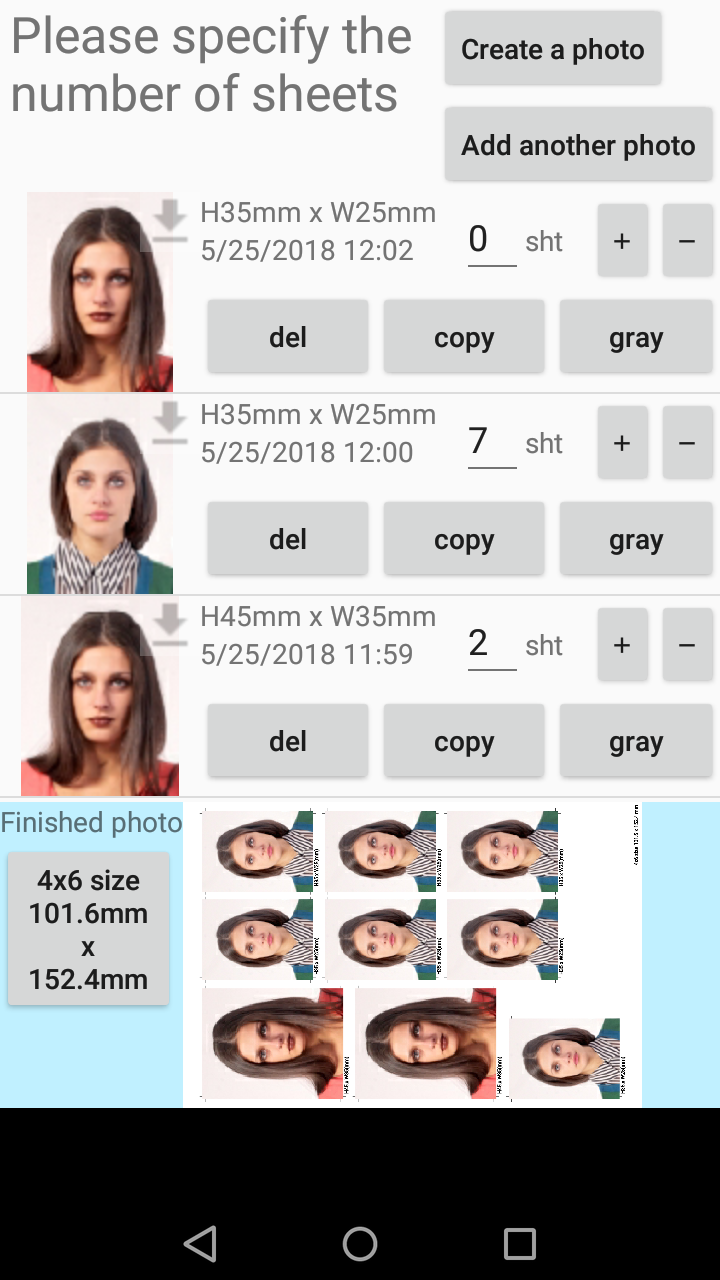Increase sheets for the 12:00 photo
Viewport: 720px width, 1280px height.
coord(622,443)
